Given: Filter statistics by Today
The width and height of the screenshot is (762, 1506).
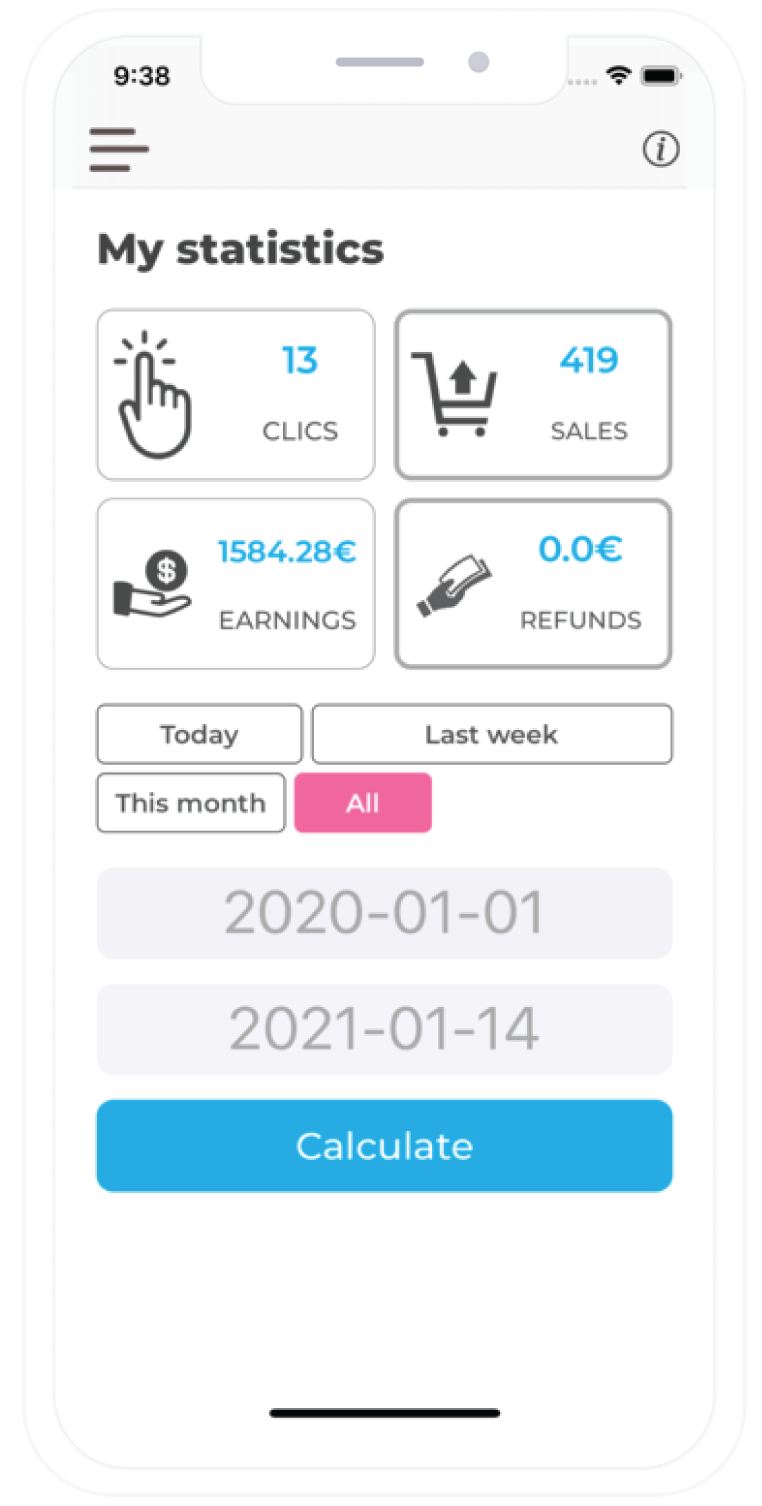Looking at the screenshot, I should pyautogui.click(x=199, y=734).
